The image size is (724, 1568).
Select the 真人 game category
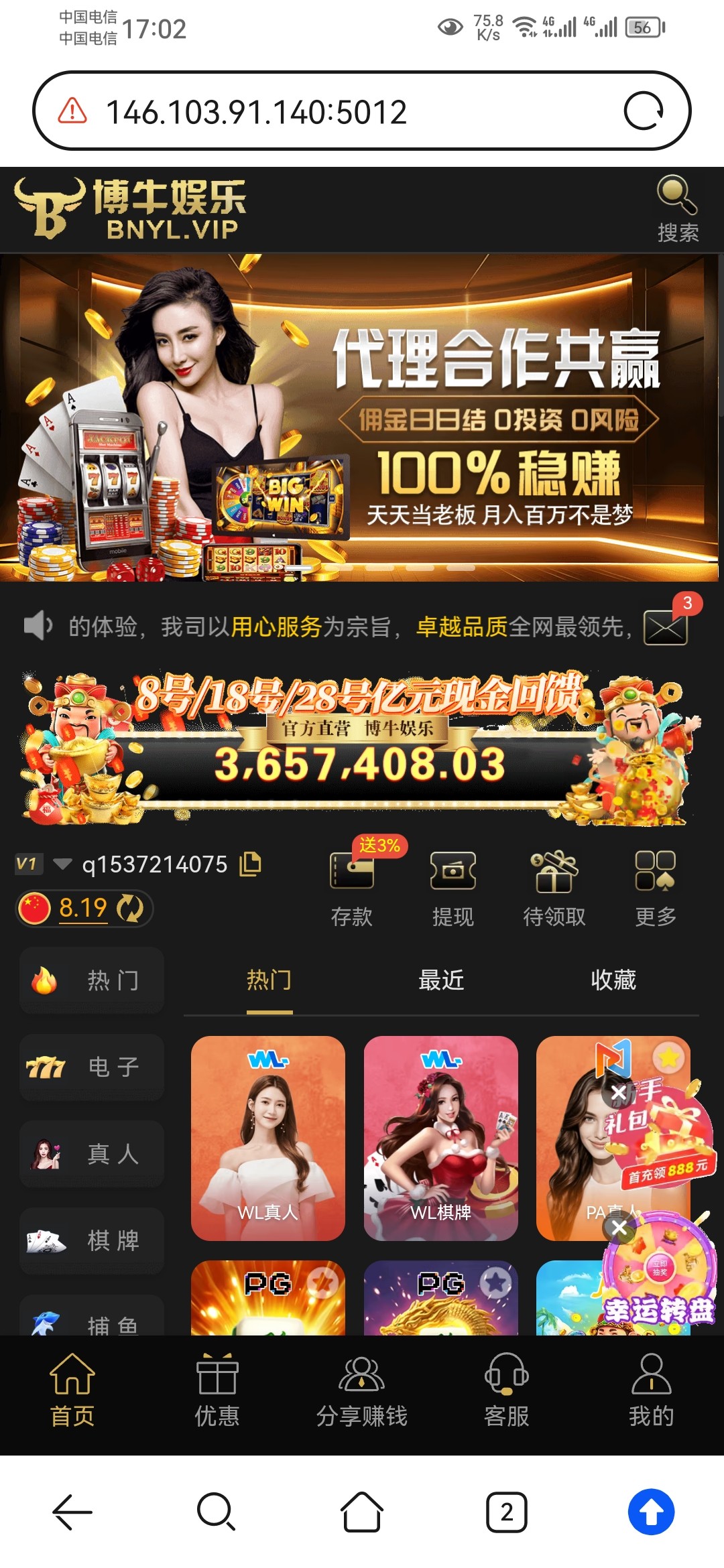(x=92, y=1154)
